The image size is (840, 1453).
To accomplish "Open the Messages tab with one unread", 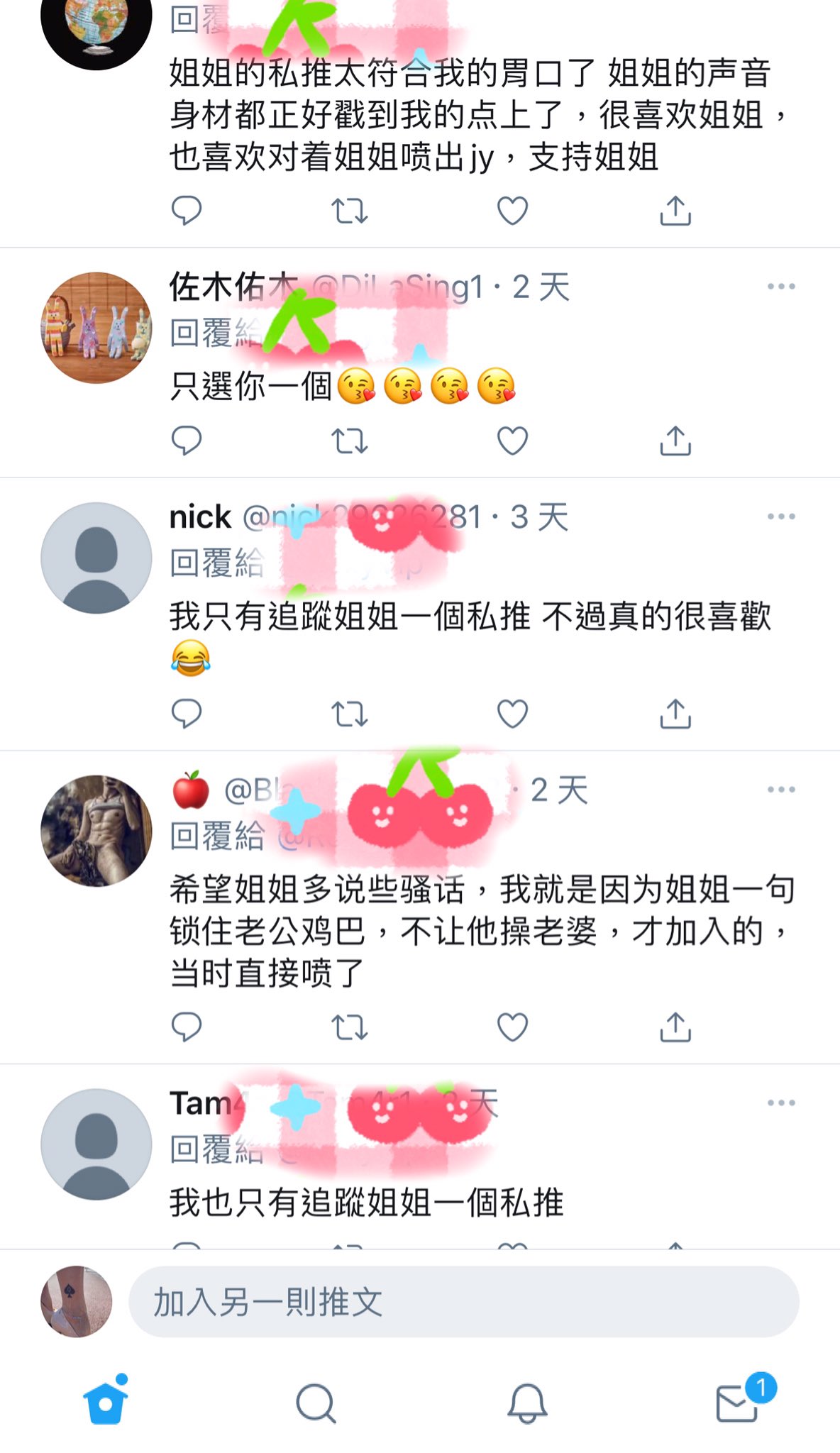I will click(738, 1403).
